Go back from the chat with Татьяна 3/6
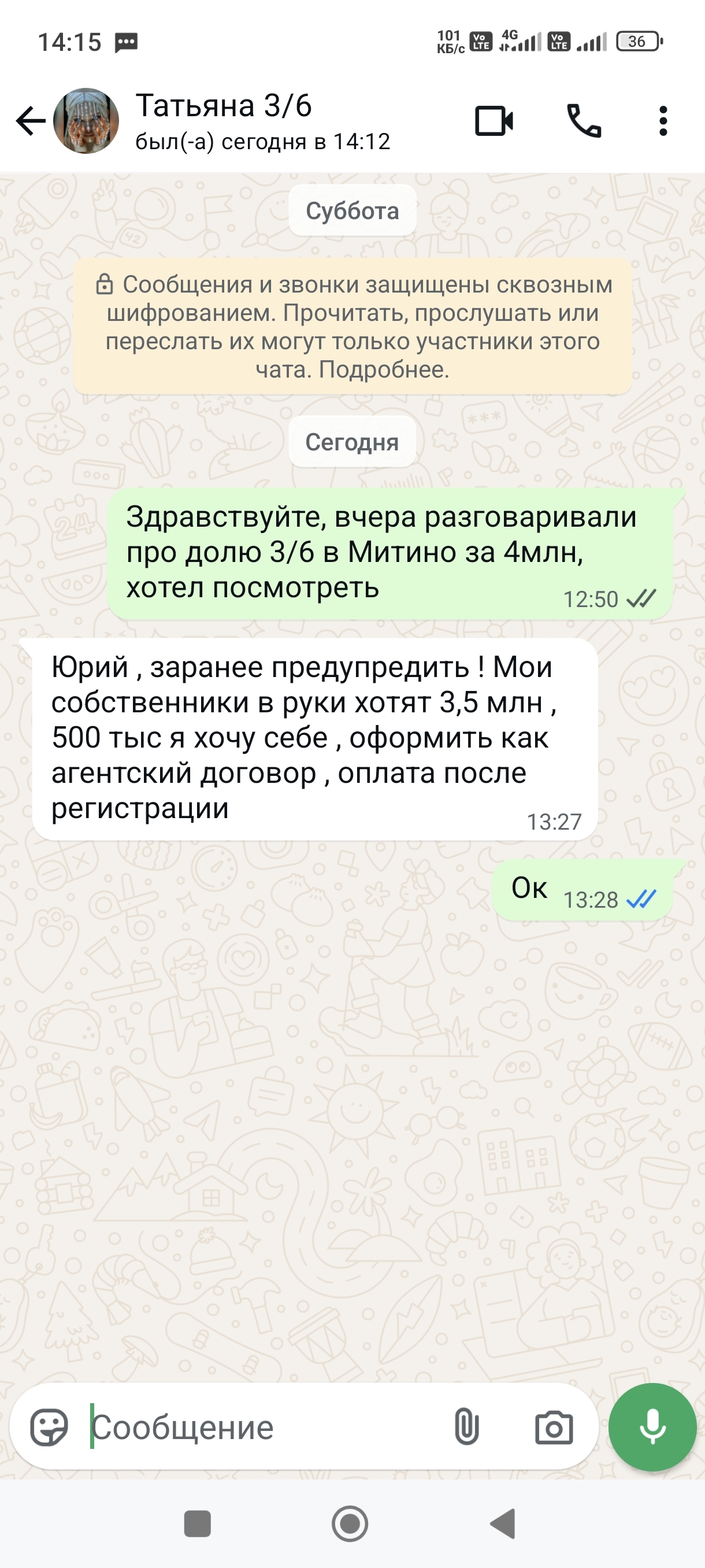The height and width of the screenshot is (1568, 705). (x=31, y=120)
